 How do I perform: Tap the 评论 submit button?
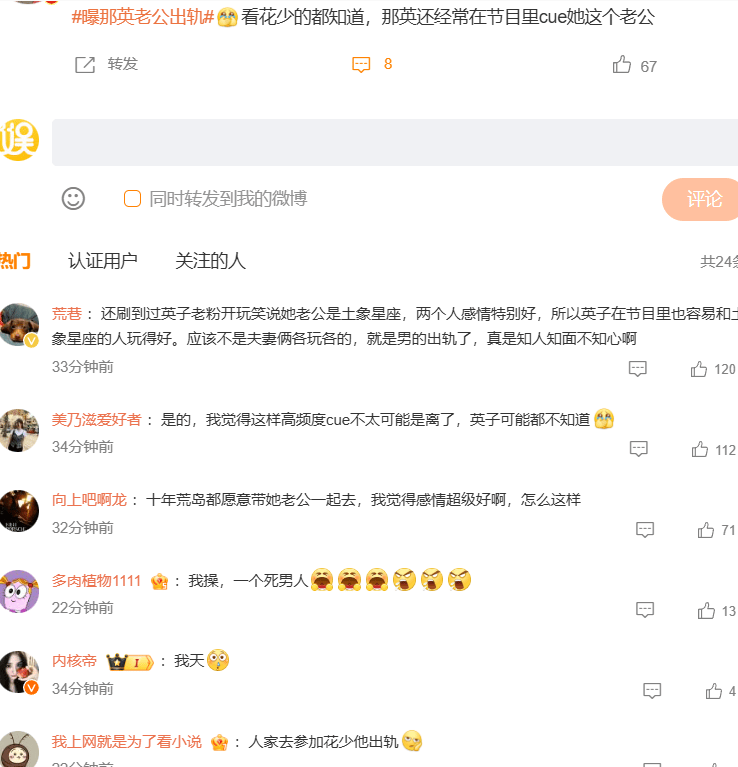click(704, 199)
